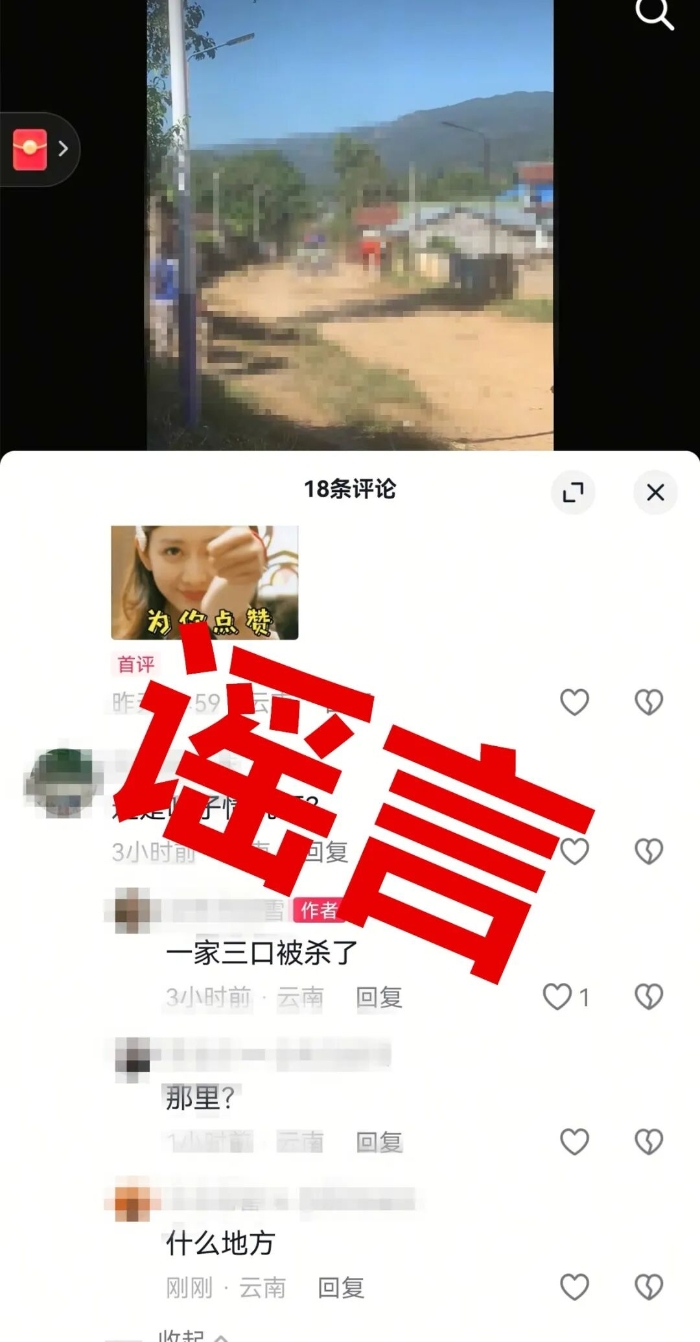Like the comment 一家三口被杀了

click(557, 996)
